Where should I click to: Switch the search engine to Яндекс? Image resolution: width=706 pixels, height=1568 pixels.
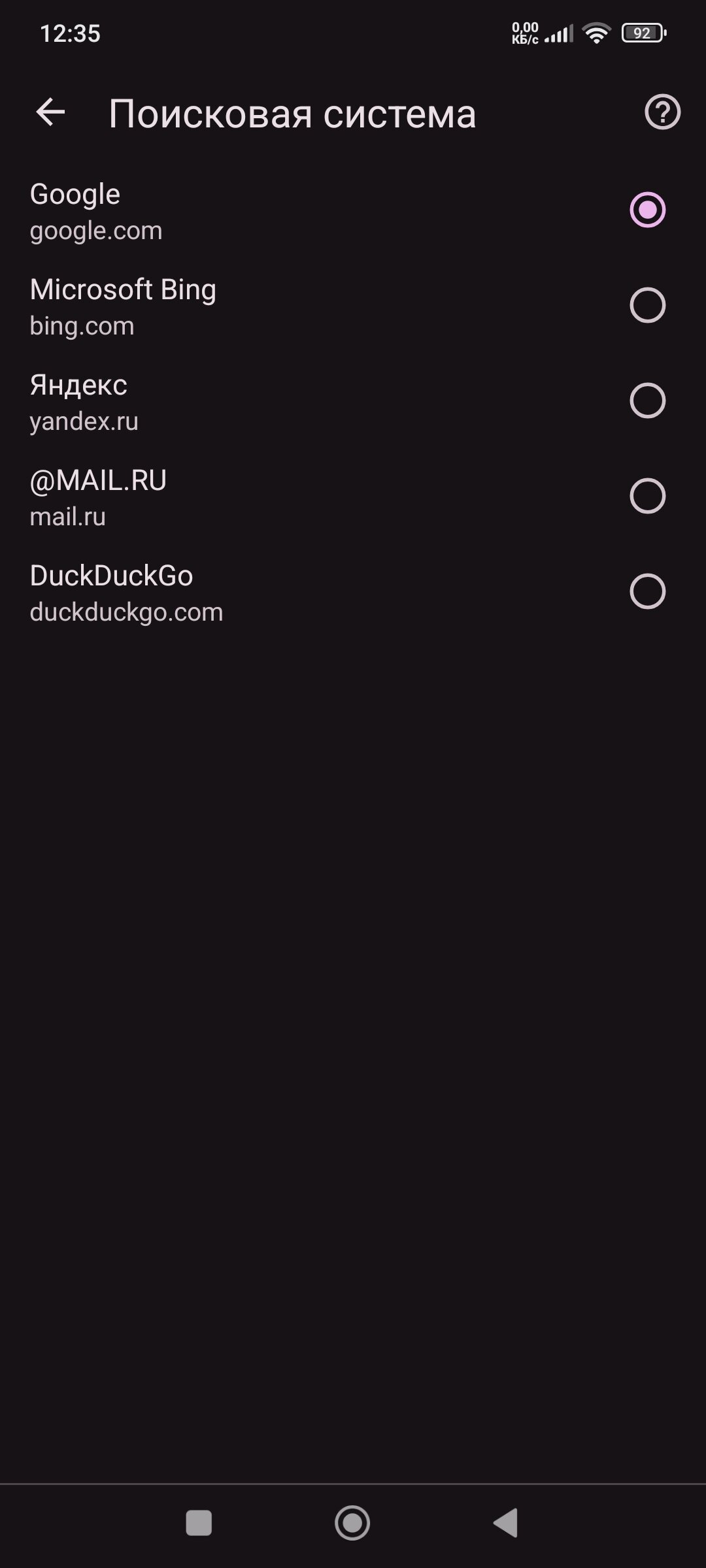pos(647,400)
